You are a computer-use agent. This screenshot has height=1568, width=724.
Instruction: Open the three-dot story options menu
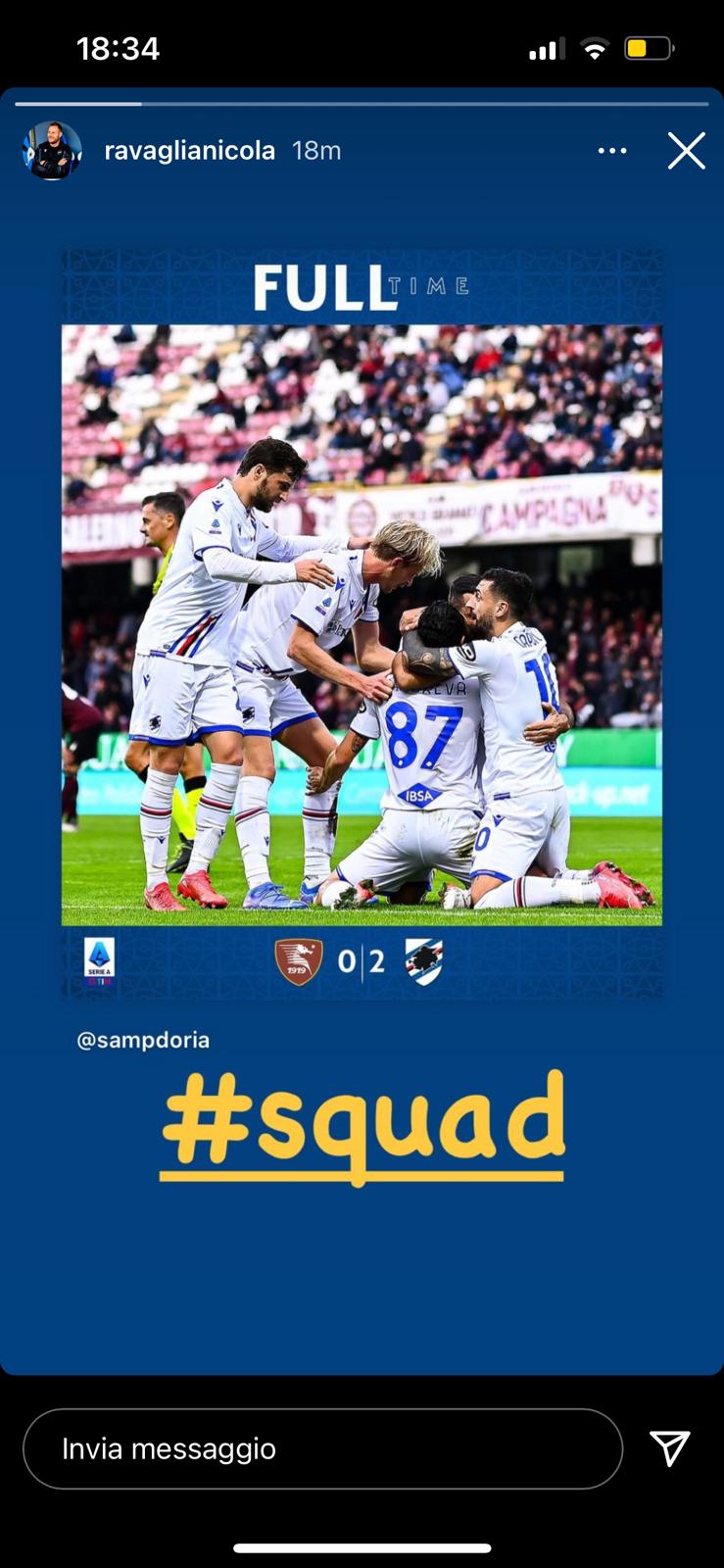tap(612, 151)
